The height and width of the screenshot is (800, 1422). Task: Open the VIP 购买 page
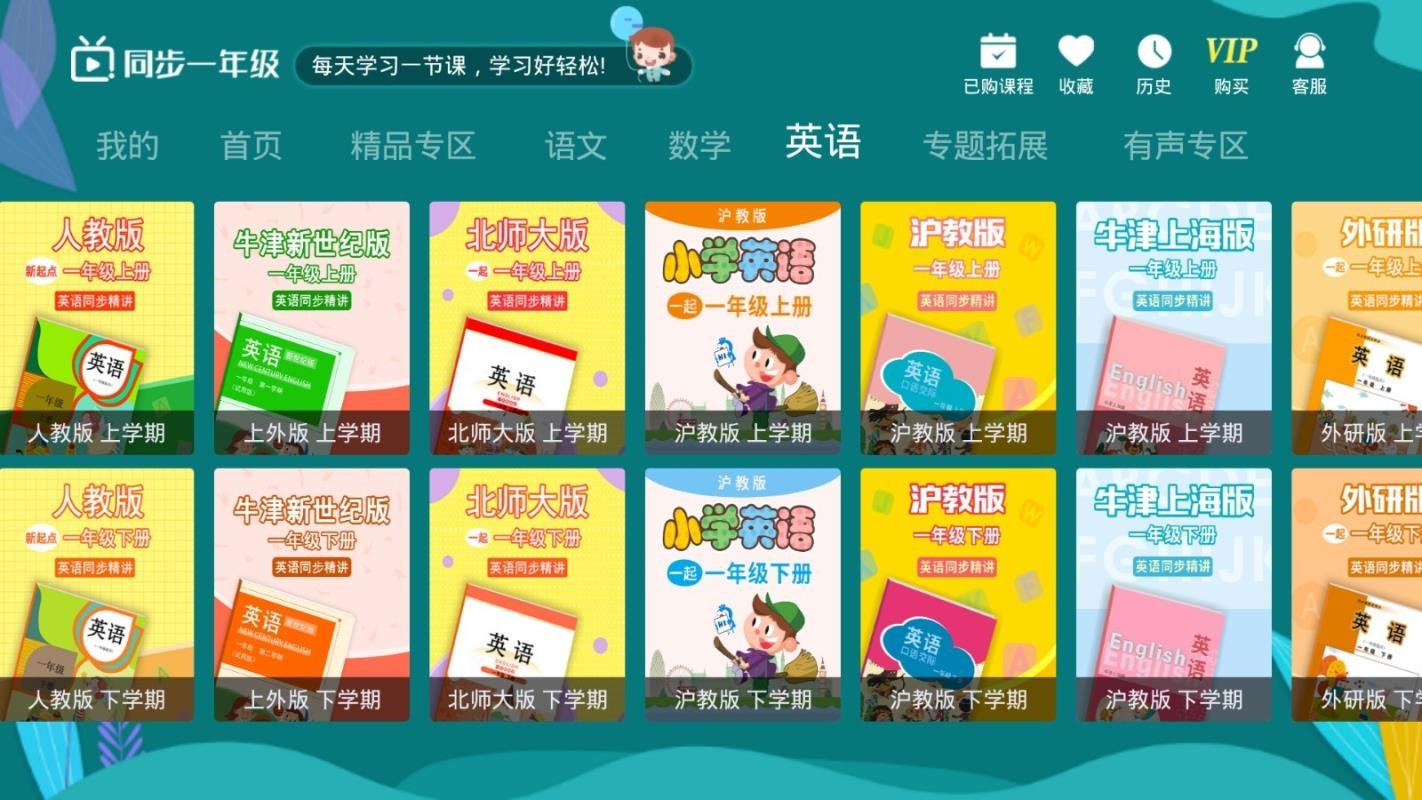[x=1231, y=63]
